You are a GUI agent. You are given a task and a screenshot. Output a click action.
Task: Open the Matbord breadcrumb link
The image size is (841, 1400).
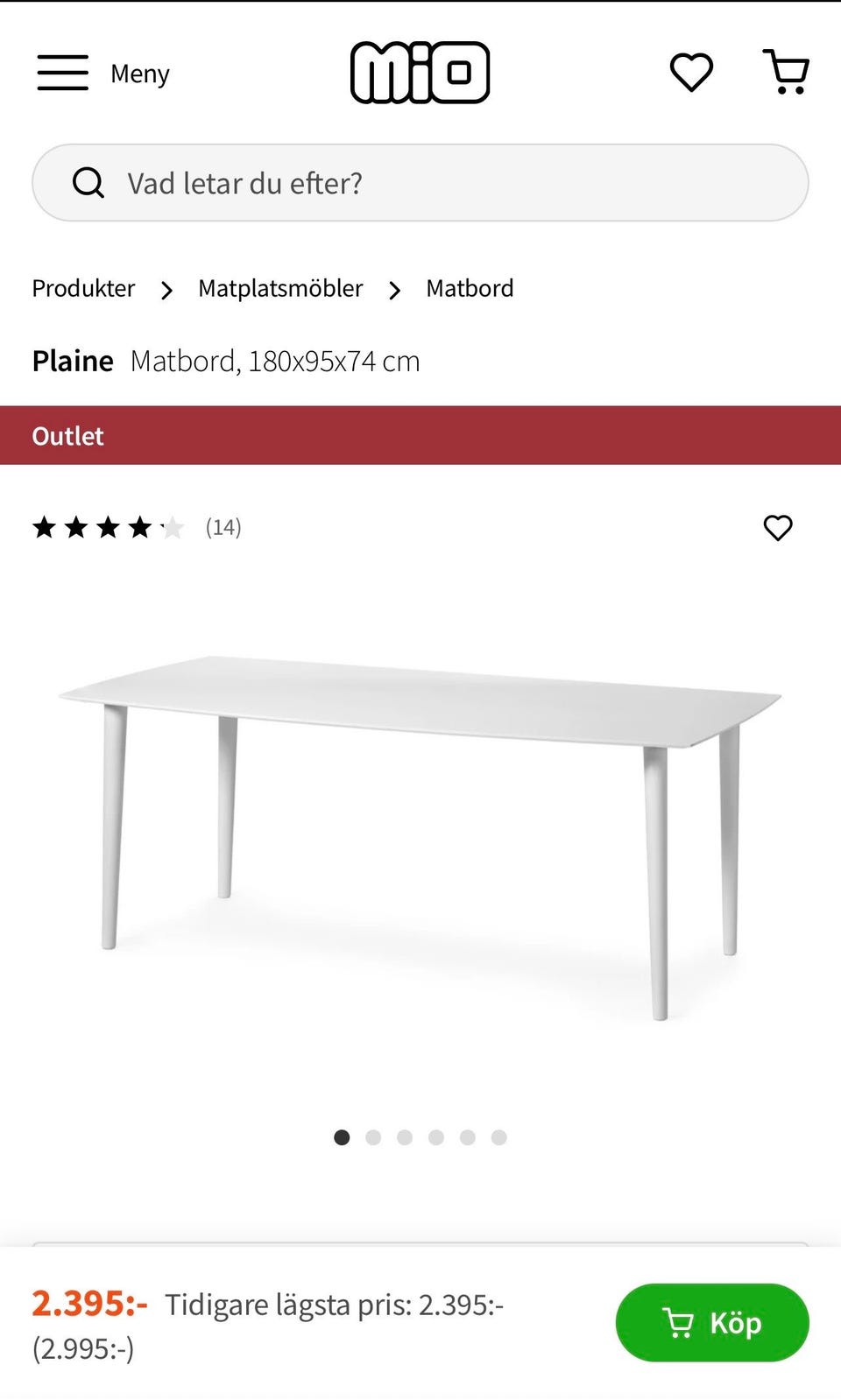470,288
